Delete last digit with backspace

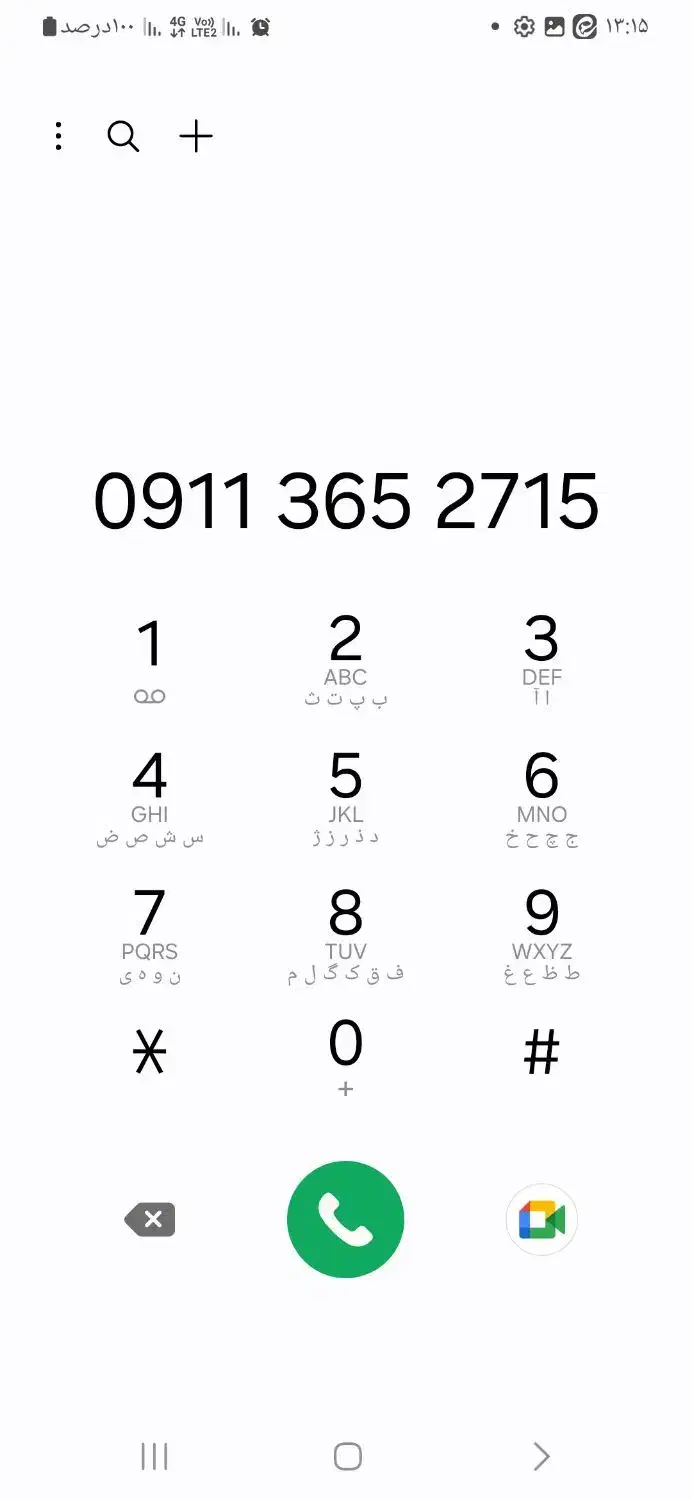(150, 1220)
